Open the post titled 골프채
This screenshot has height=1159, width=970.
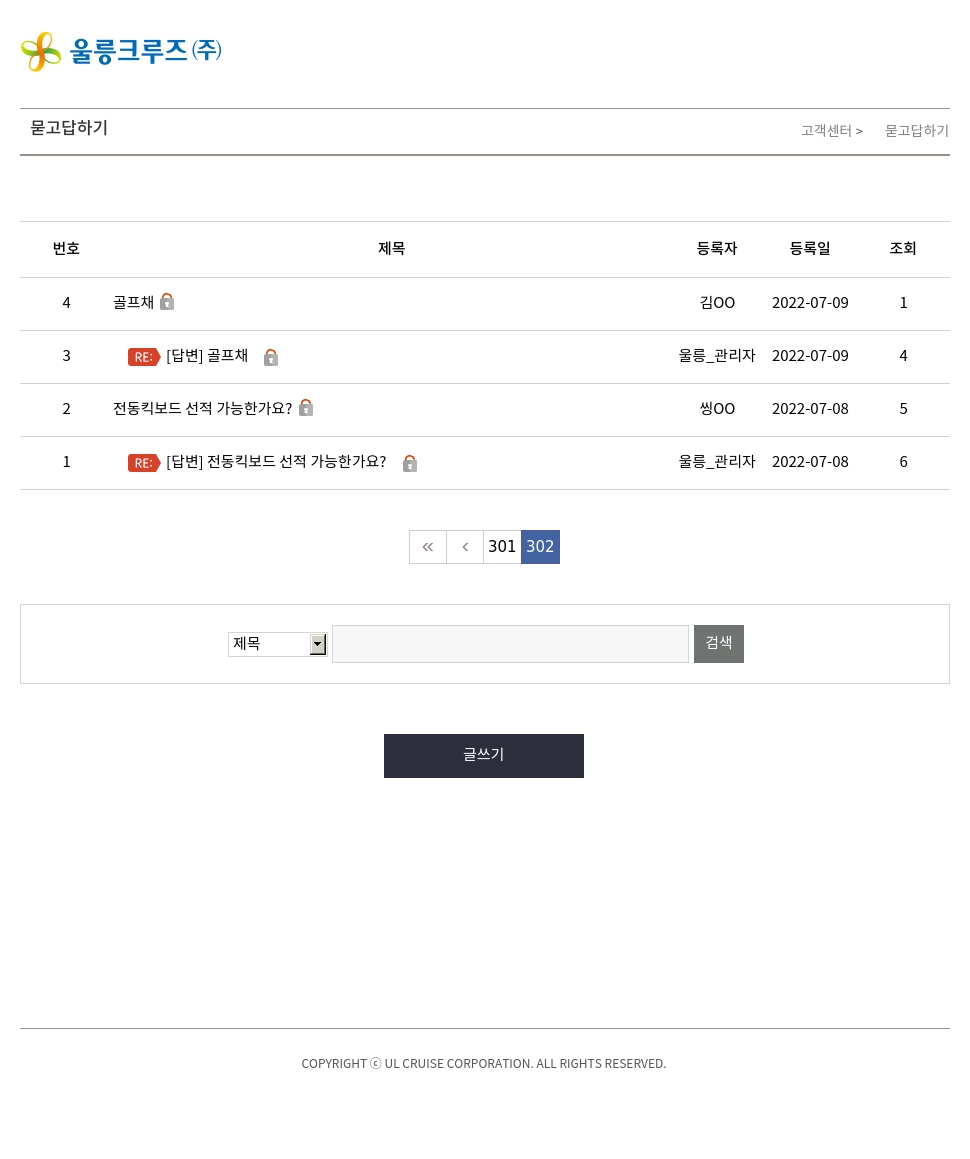(x=133, y=302)
